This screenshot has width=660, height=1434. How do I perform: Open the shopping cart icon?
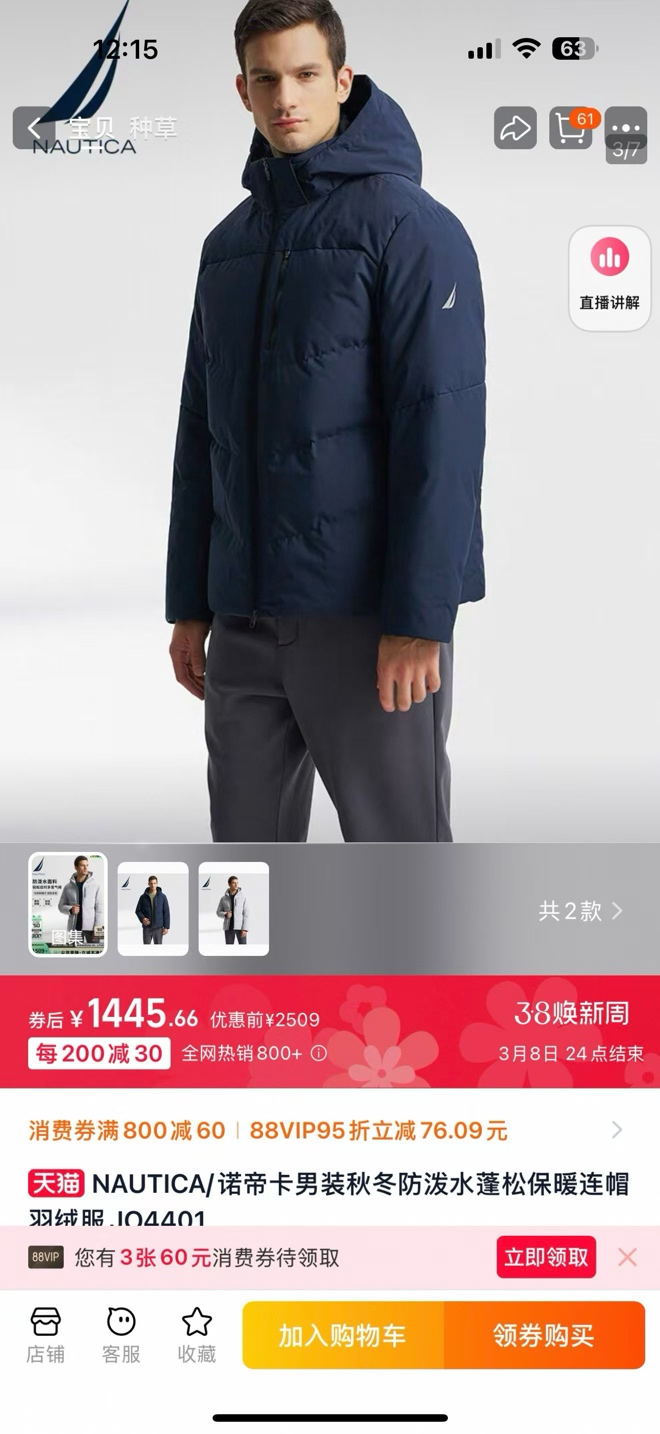(x=571, y=129)
